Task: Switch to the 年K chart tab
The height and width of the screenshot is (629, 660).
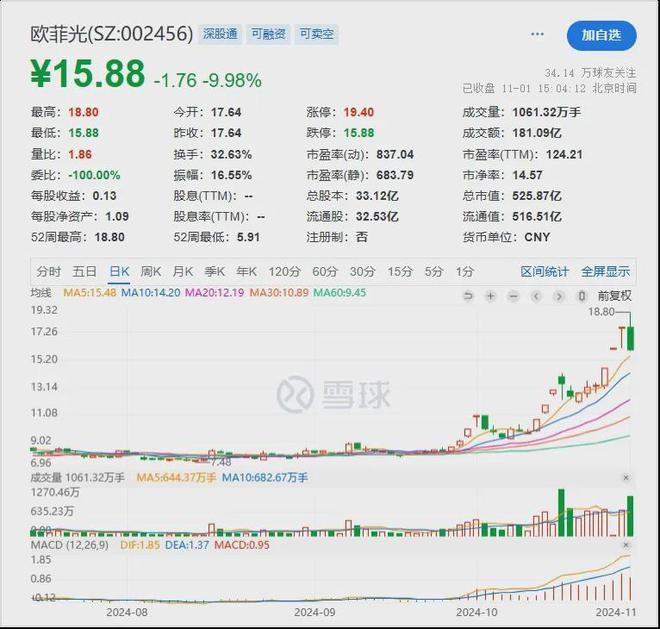Action: 247,272
